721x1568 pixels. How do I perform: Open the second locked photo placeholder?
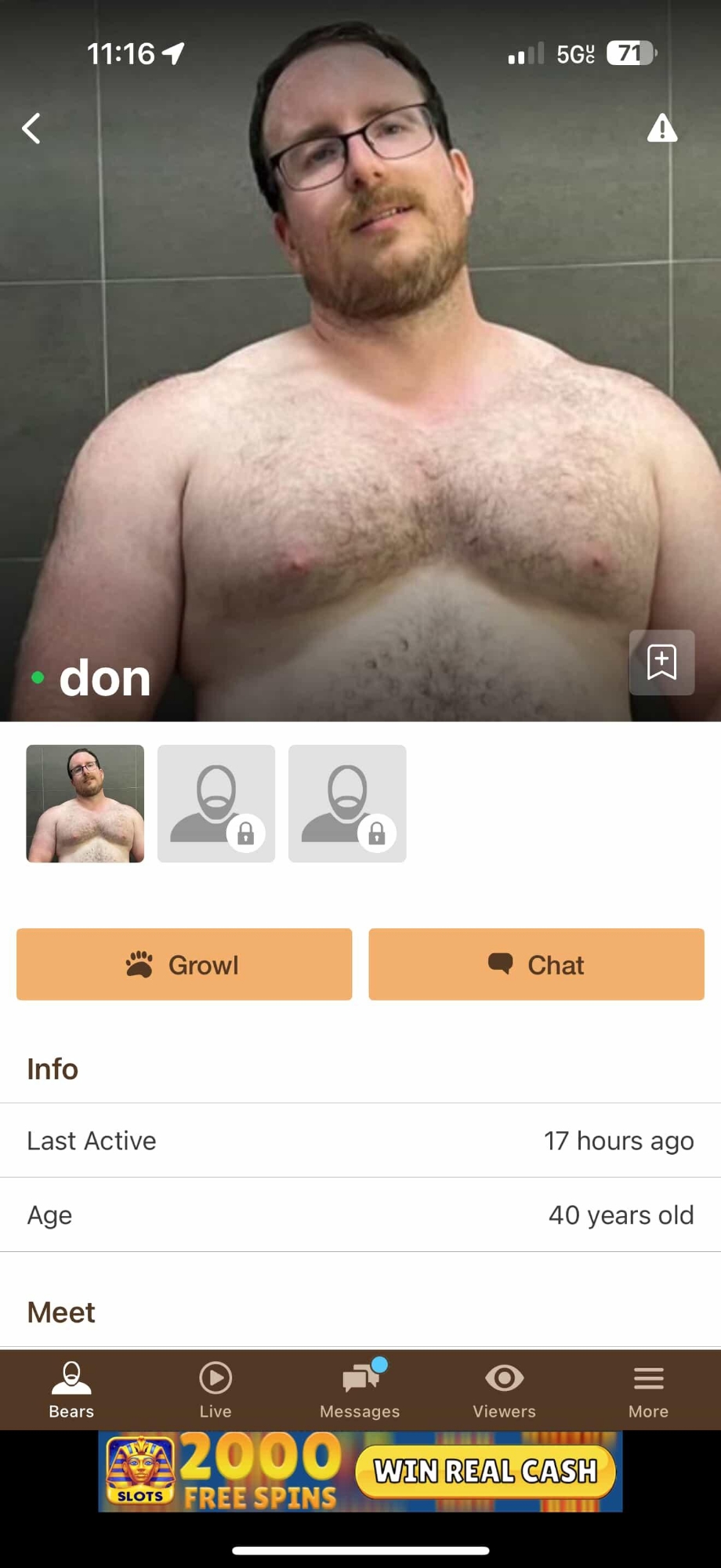coord(347,804)
